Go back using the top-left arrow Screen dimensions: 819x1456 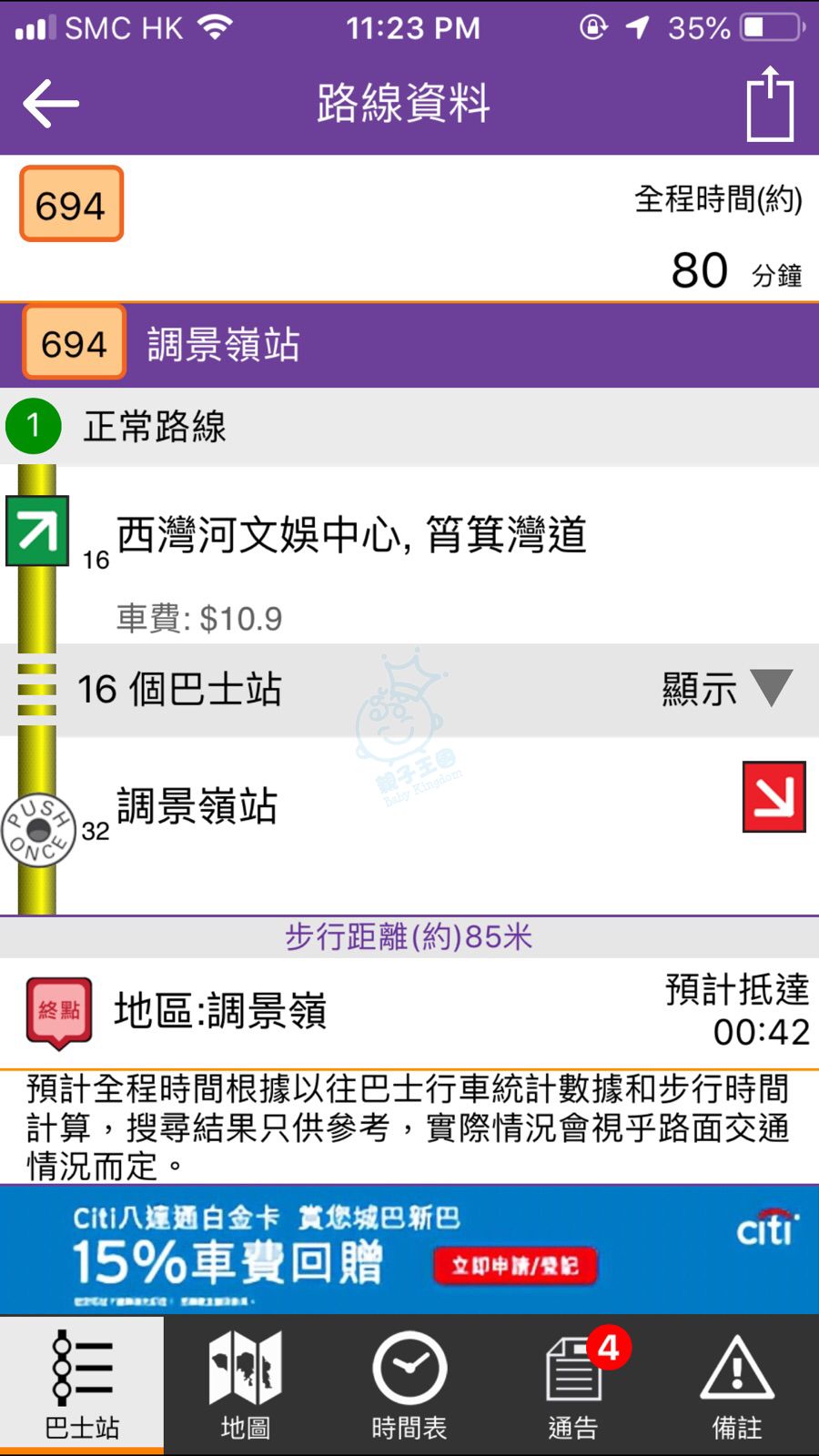click(51, 103)
